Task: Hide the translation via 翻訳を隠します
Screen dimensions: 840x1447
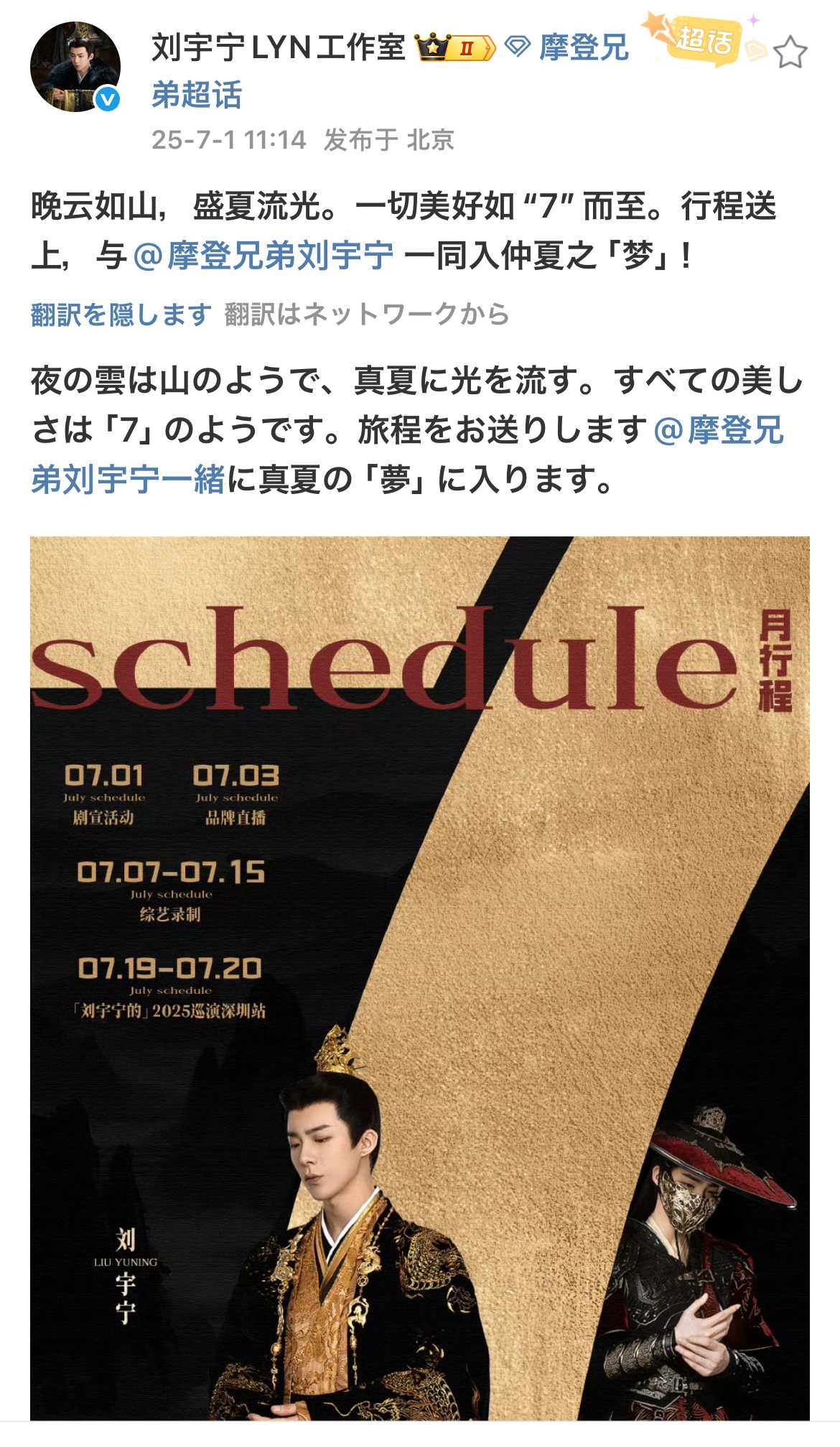Action: pyautogui.click(x=121, y=315)
